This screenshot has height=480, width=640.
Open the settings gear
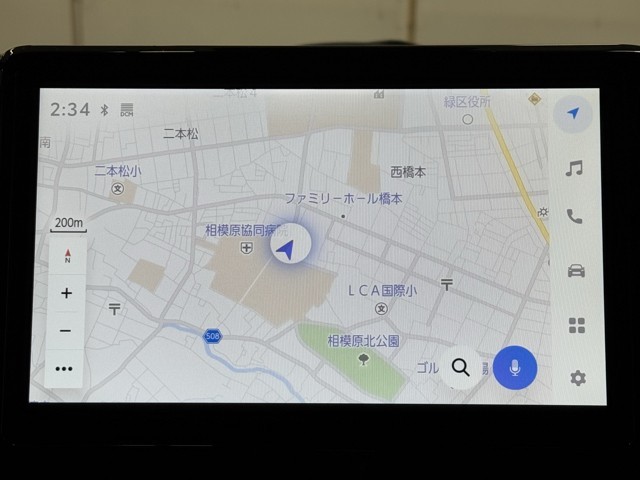[577, 378]
